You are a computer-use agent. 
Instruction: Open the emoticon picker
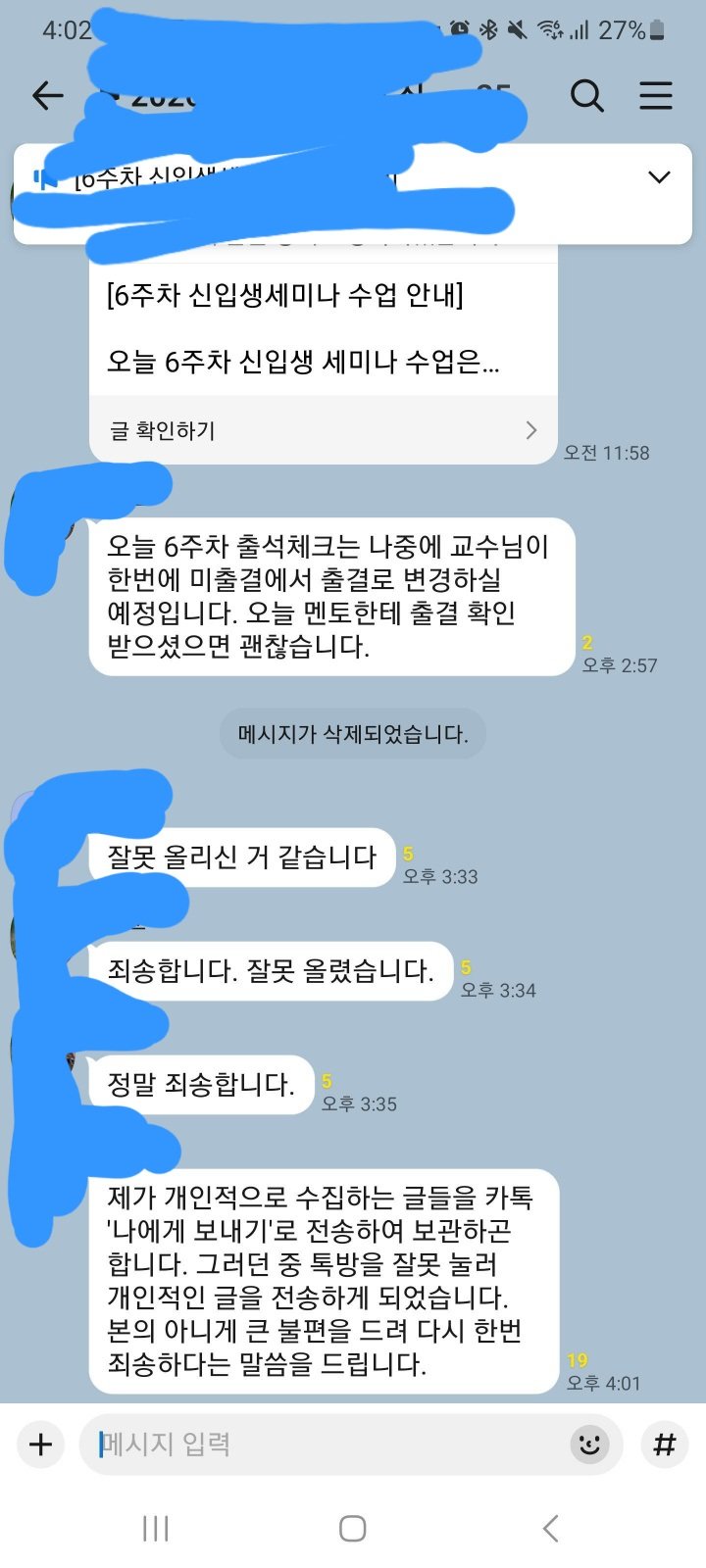[x=589, y=1444]
